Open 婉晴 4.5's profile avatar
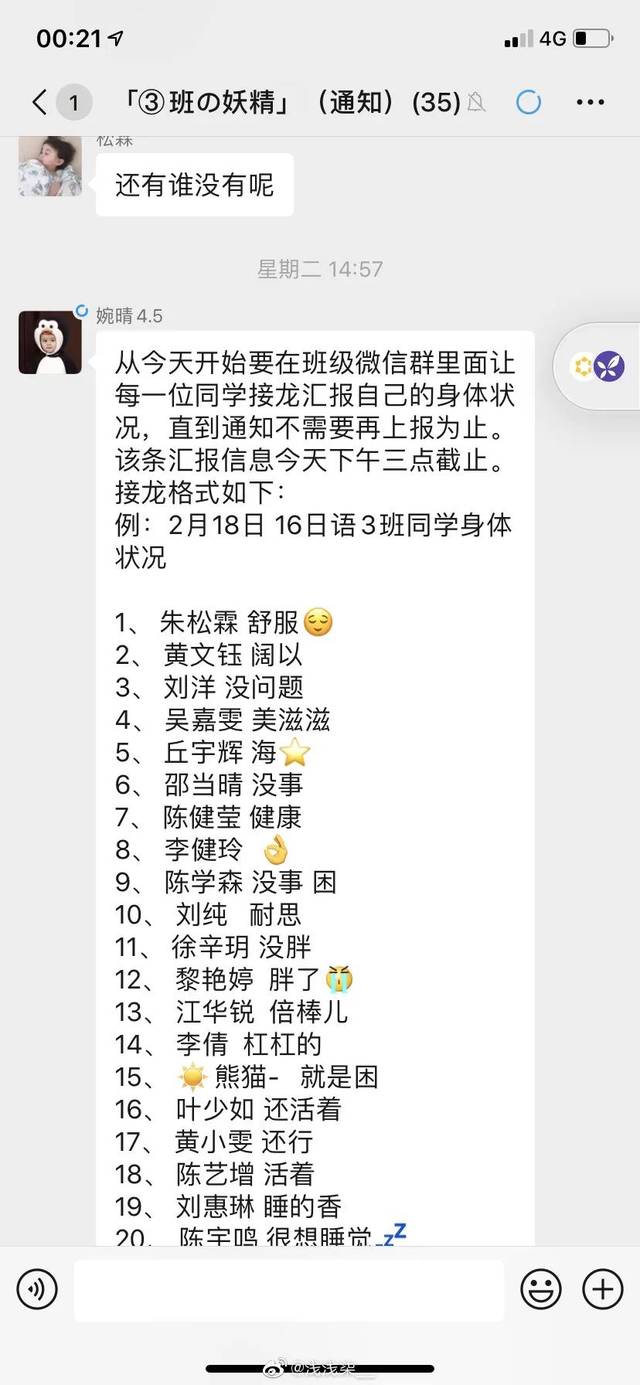Viewport: 640px width, 1385px height. pyautogui.click(x=50, y=342)
